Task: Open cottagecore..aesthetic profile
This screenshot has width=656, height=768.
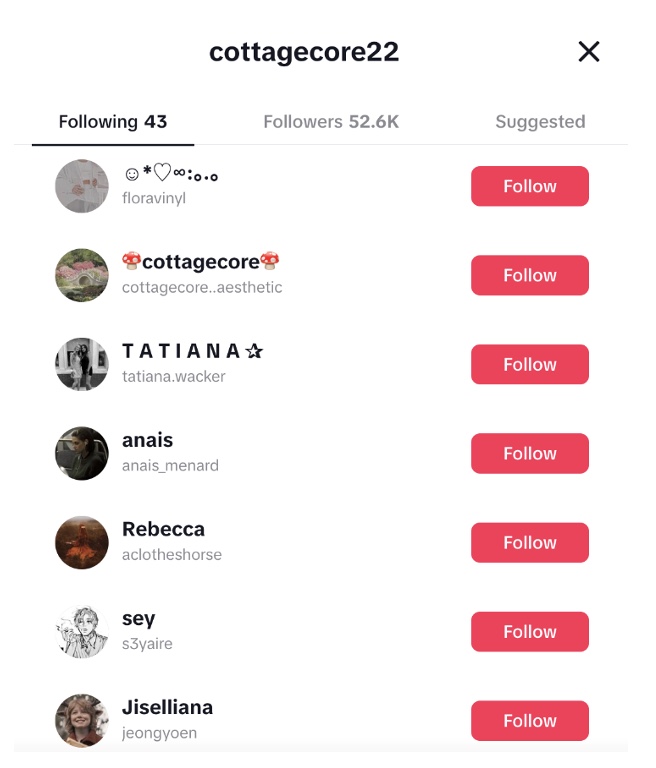Action: (82, 276)
